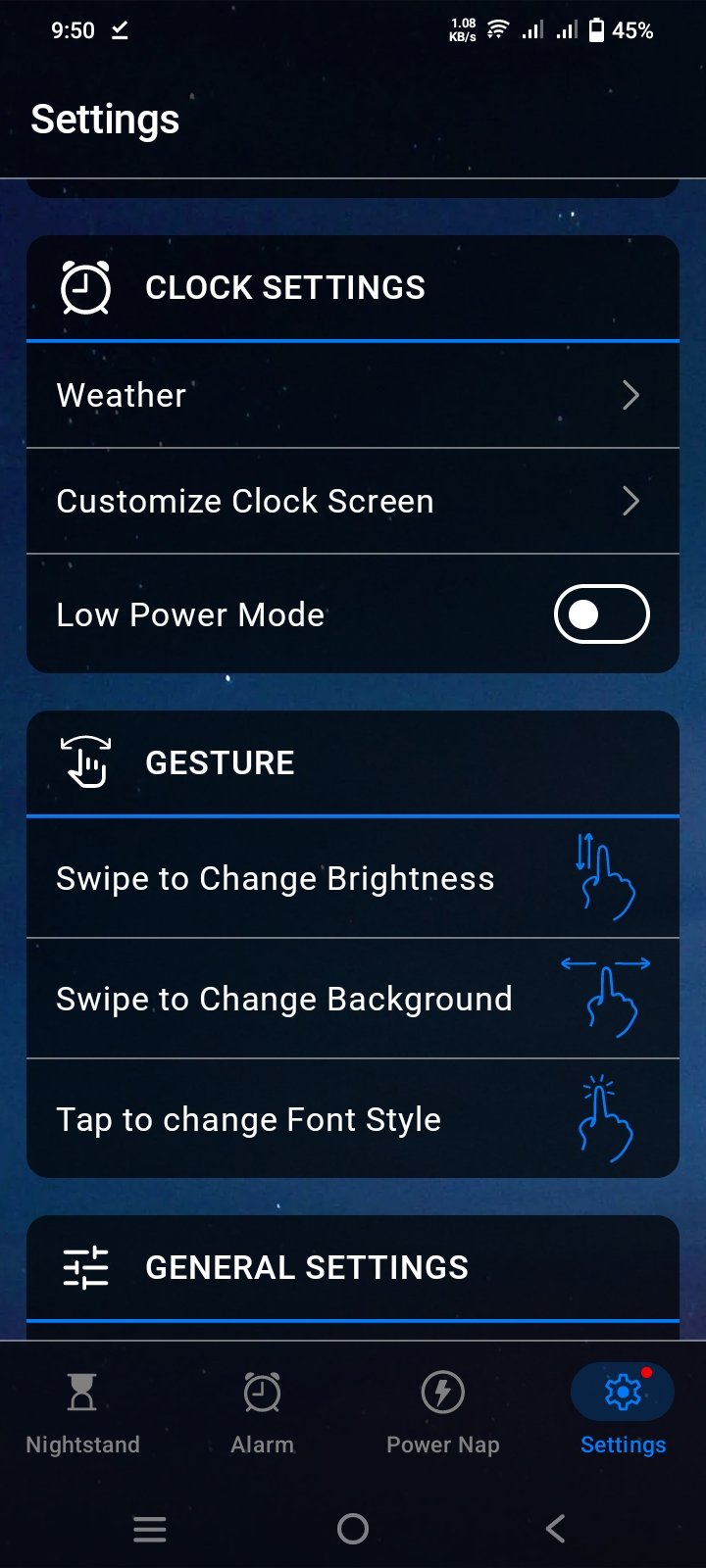This screenshot has width=706, height=1568.
Task: Open Customize Clock Screen
Action: click(x=352, y=502)
